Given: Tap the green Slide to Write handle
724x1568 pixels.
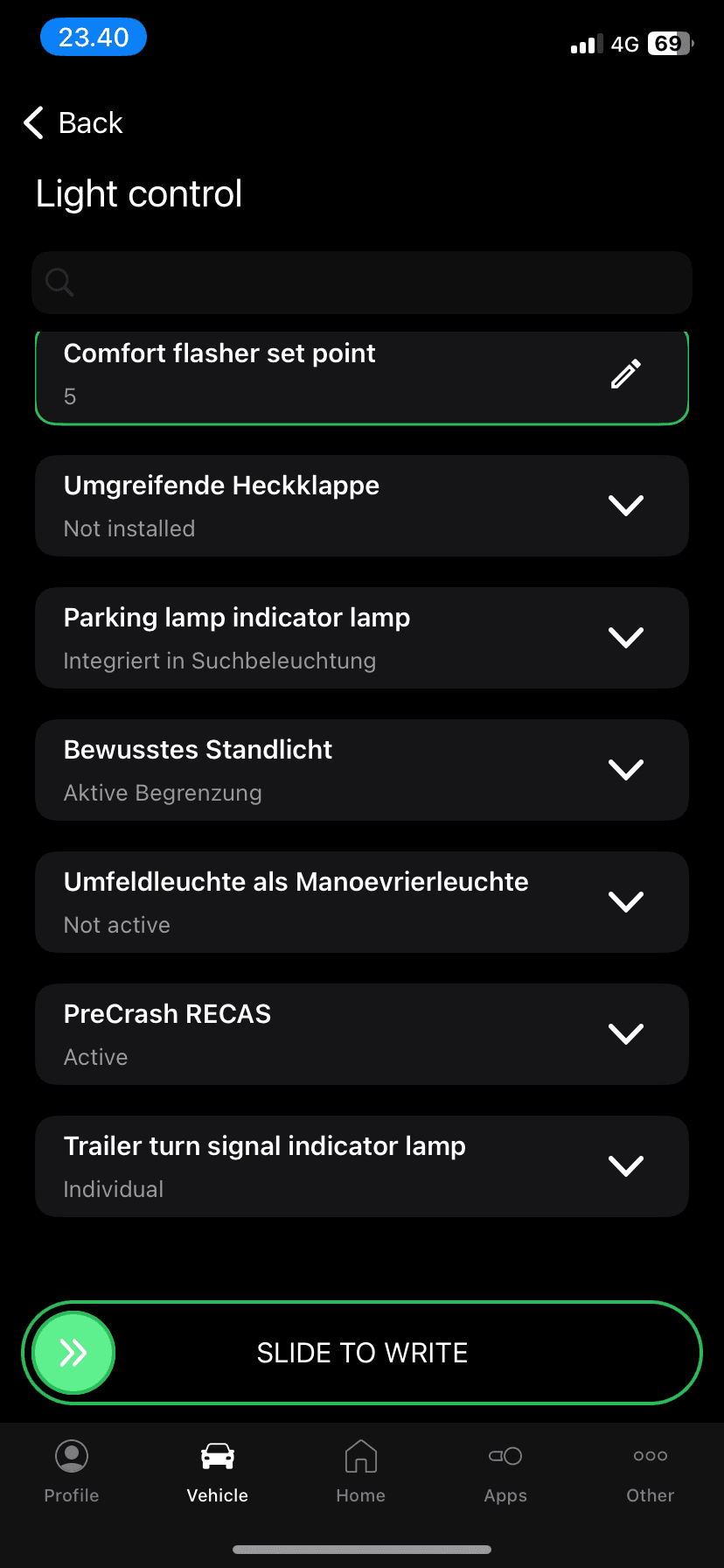Looking at the screenshot, I should [x=73, y=1353].
